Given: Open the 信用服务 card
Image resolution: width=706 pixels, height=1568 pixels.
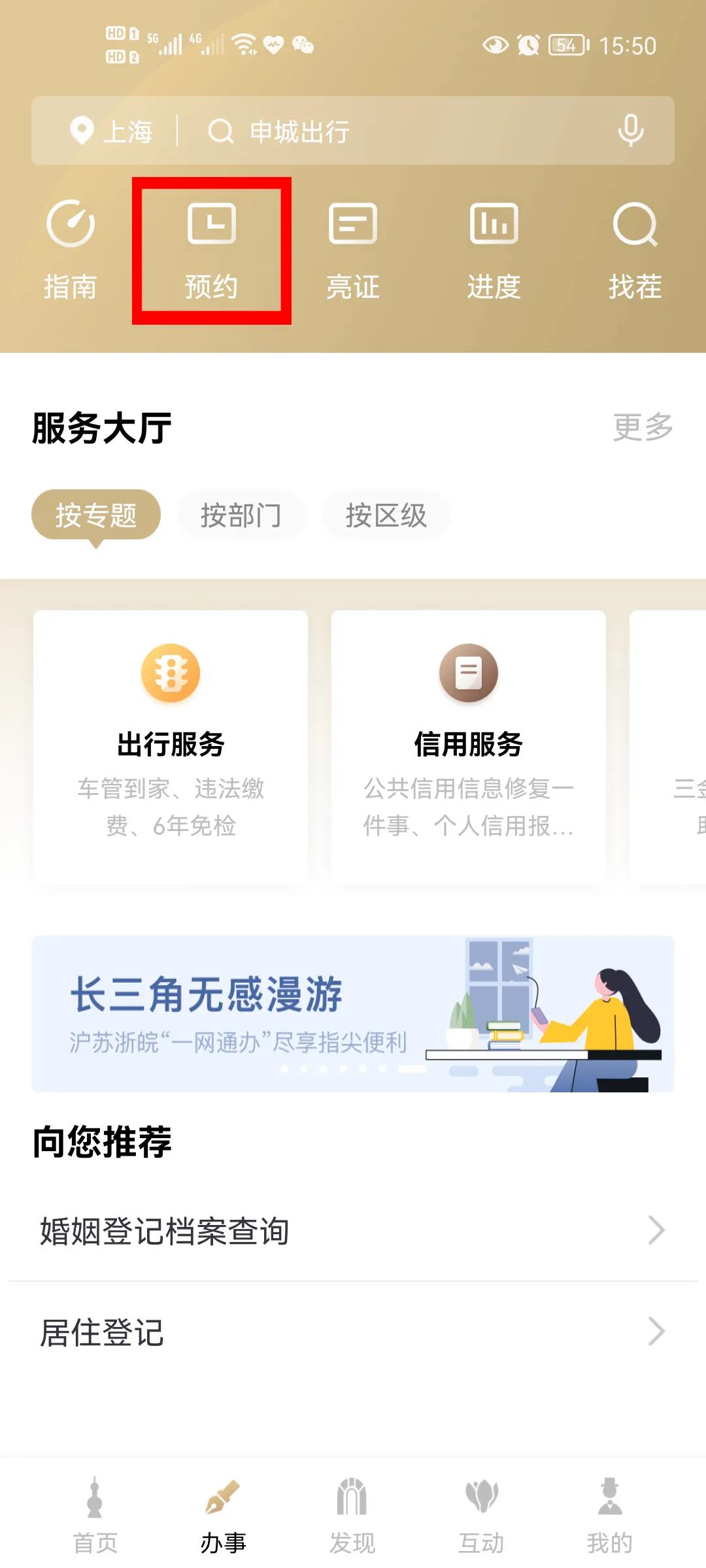Looking at the screenshot, I should (x=468, y=746).
